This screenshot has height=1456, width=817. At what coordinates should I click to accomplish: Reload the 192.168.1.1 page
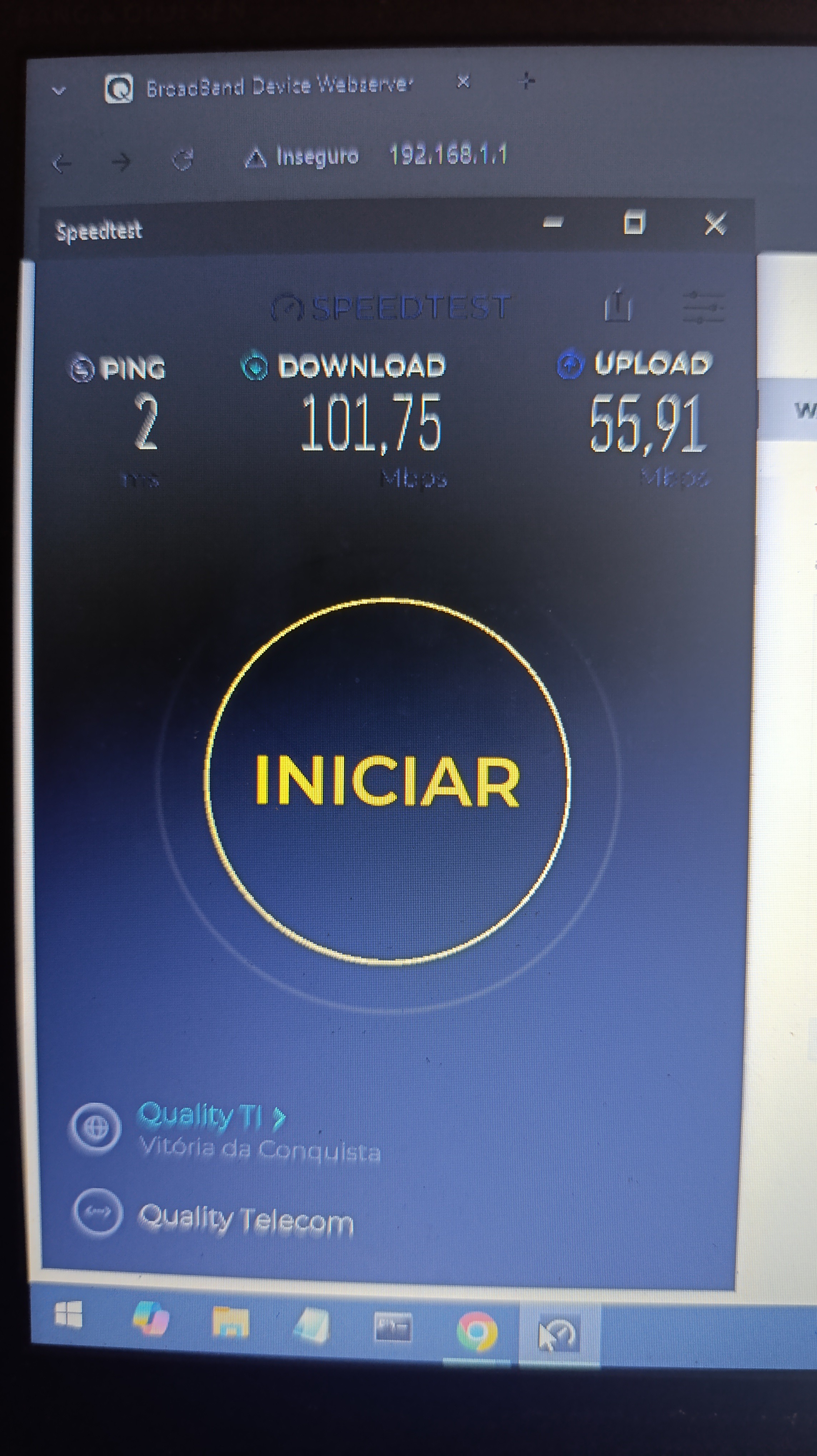tap(182, 161)
